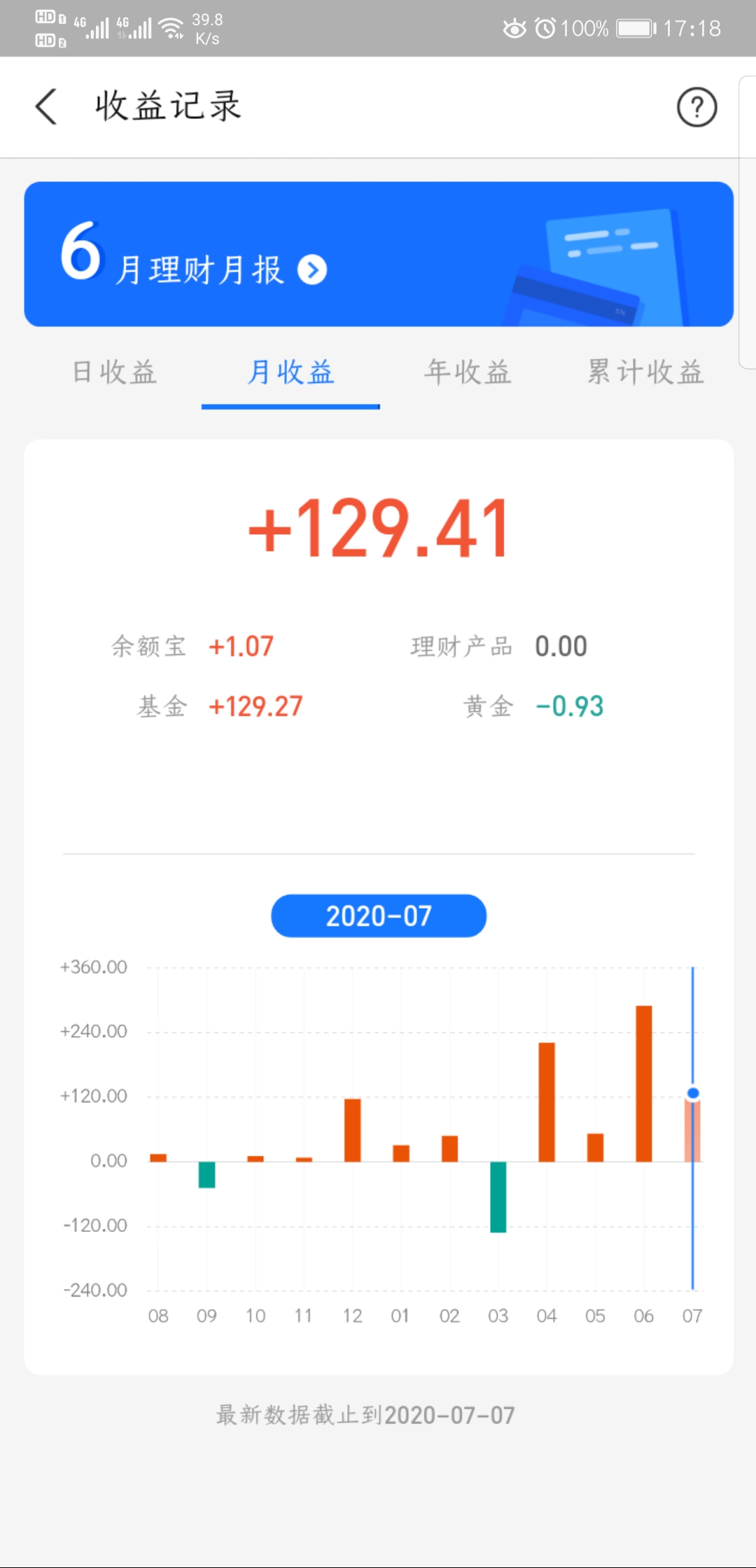Open the 6月理财月报 banner

point(378,254)
